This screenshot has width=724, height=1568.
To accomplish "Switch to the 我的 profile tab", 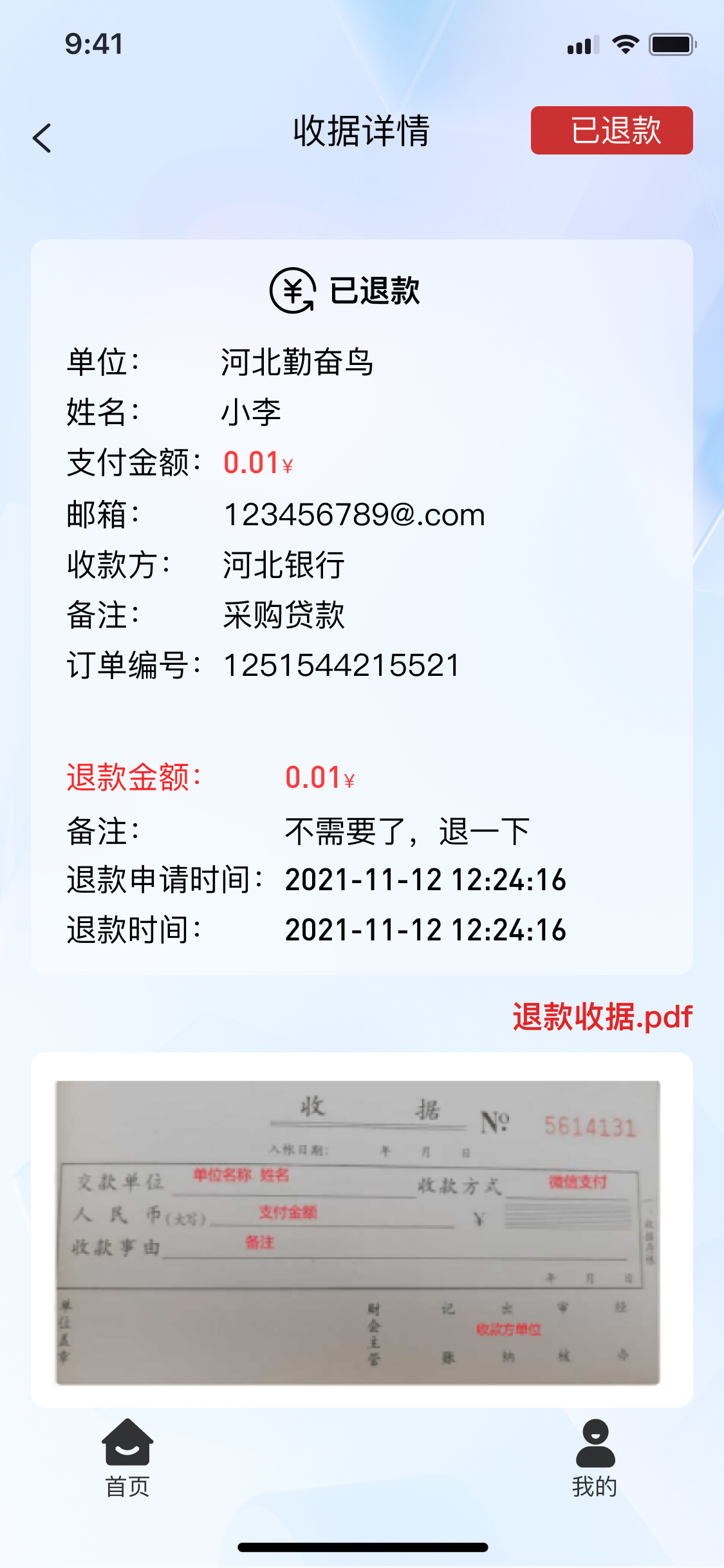I will click(595, 1459).
